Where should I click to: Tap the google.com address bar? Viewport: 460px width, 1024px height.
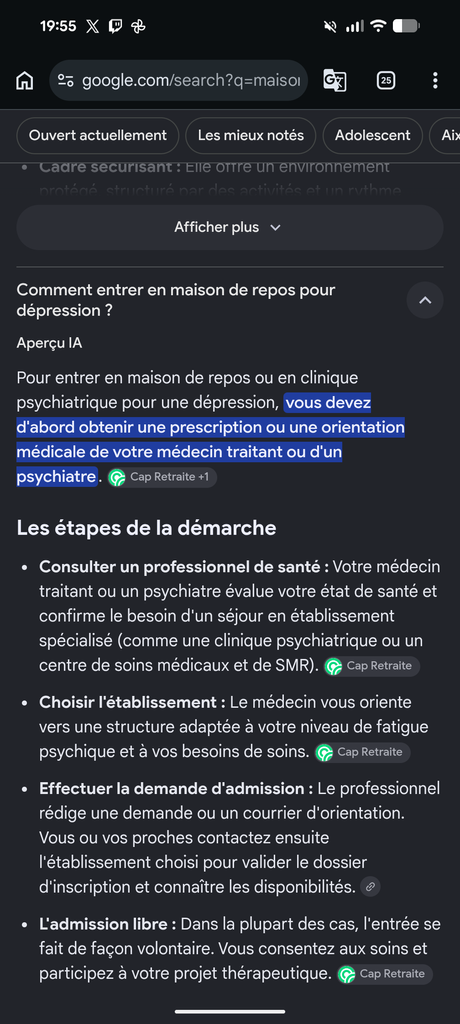click(x=178, y=80)
